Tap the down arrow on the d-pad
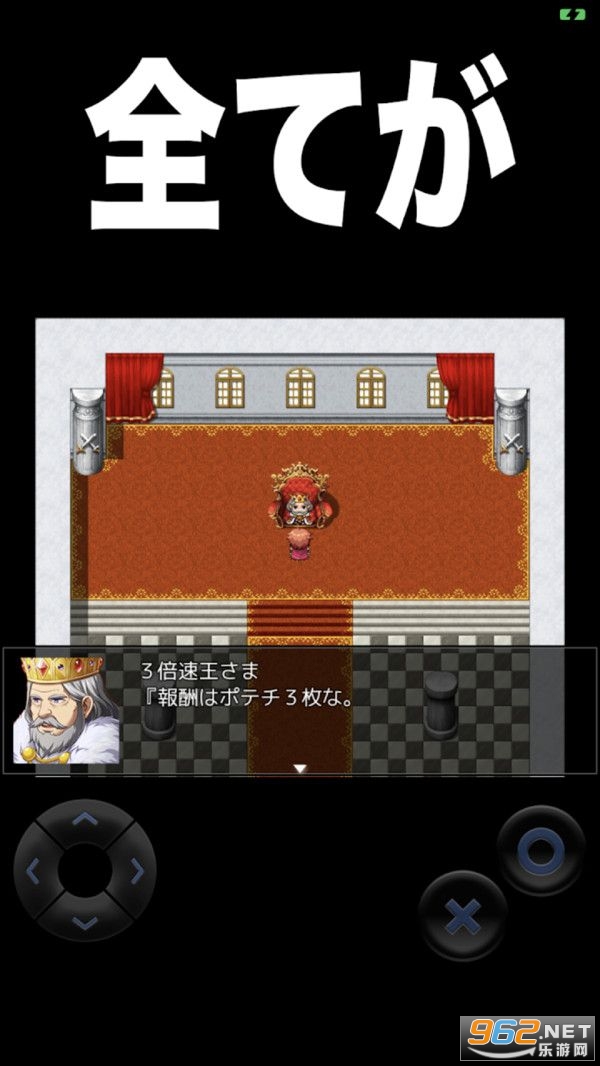The image size is (600, 1066). (x=86, y=921)
